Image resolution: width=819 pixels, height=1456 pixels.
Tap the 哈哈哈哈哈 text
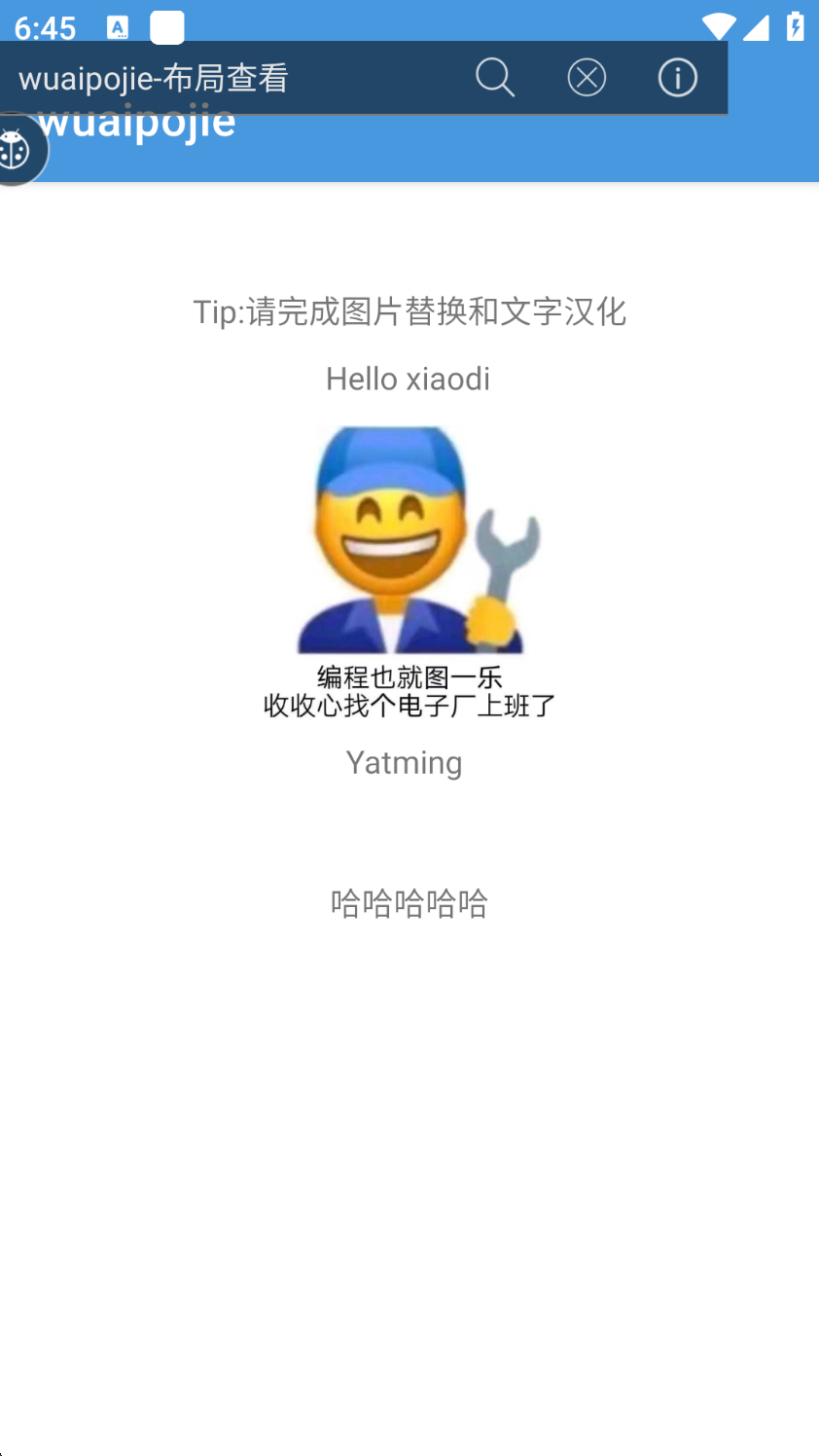pyautogui.click(x=408, y=903)
